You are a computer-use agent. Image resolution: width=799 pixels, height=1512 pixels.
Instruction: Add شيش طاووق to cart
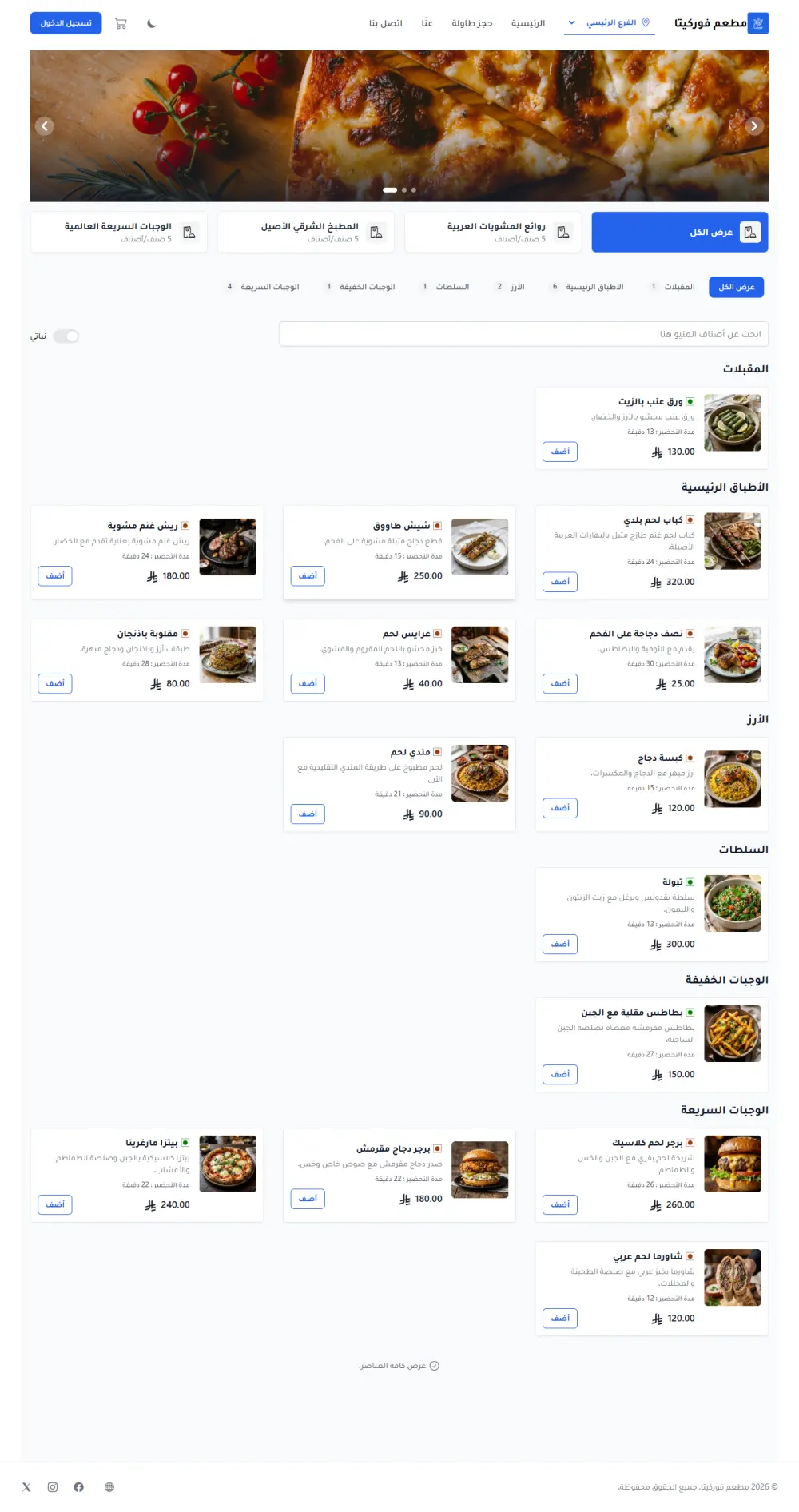[308, 575]
